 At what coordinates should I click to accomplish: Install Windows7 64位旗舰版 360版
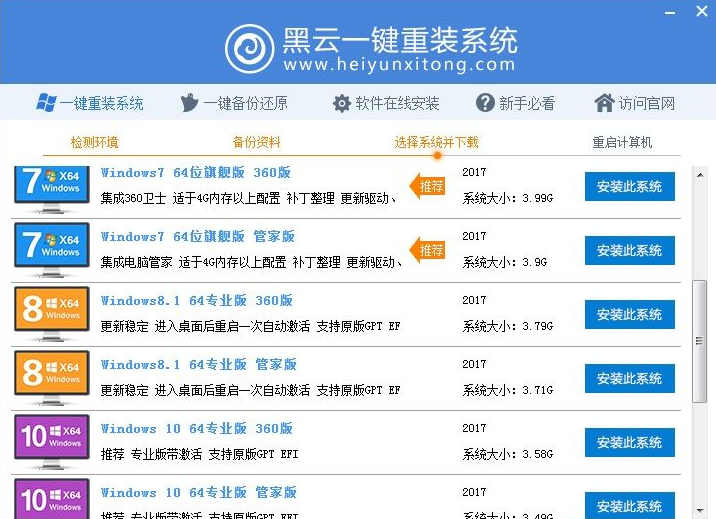pyautogui.click(x=629, y=187)
